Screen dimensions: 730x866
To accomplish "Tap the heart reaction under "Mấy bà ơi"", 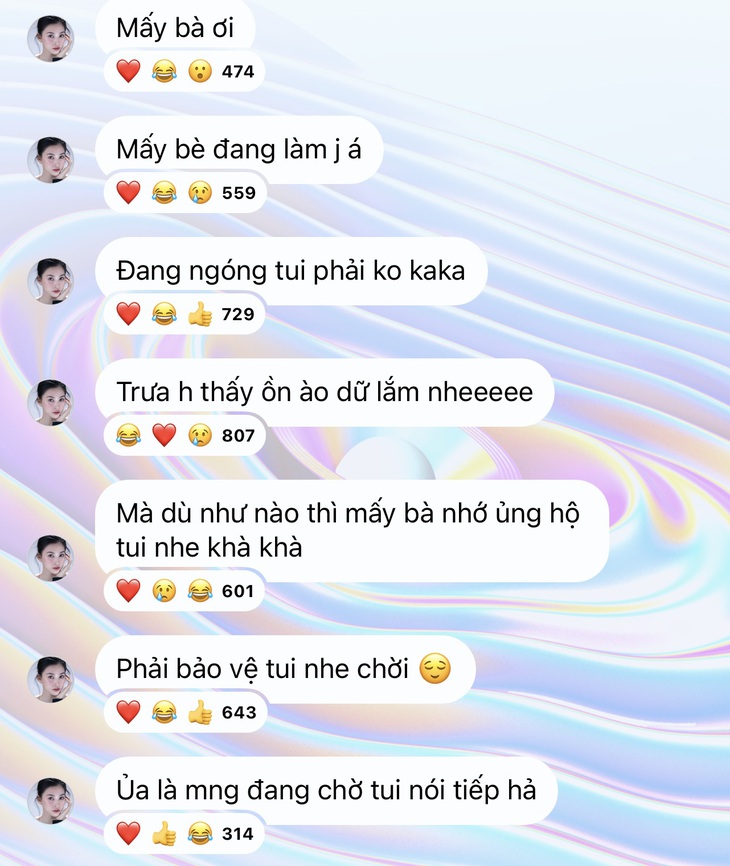I will click(x=129, y=71).
